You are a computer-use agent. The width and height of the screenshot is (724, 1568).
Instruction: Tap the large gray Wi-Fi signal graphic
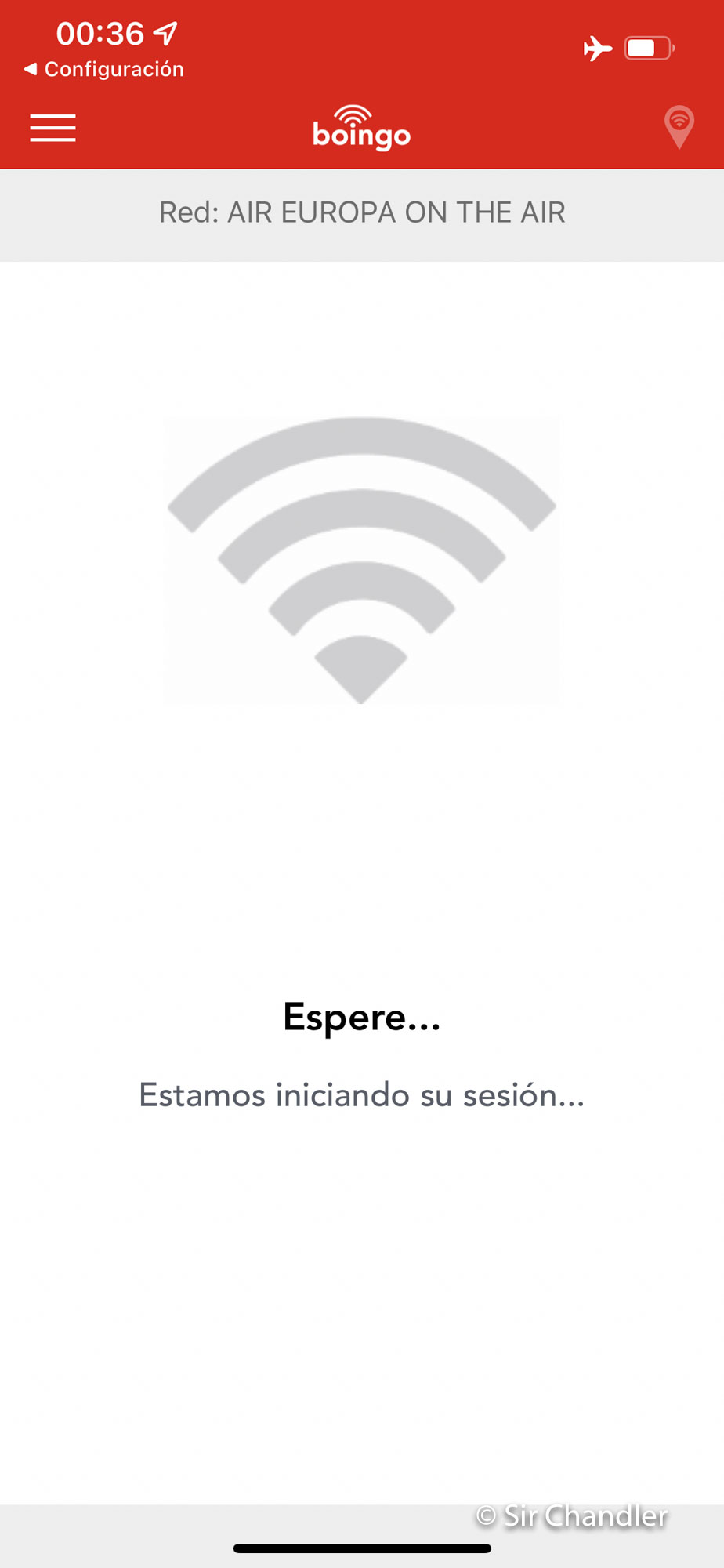pyautogui.click(x=360, y=561)
